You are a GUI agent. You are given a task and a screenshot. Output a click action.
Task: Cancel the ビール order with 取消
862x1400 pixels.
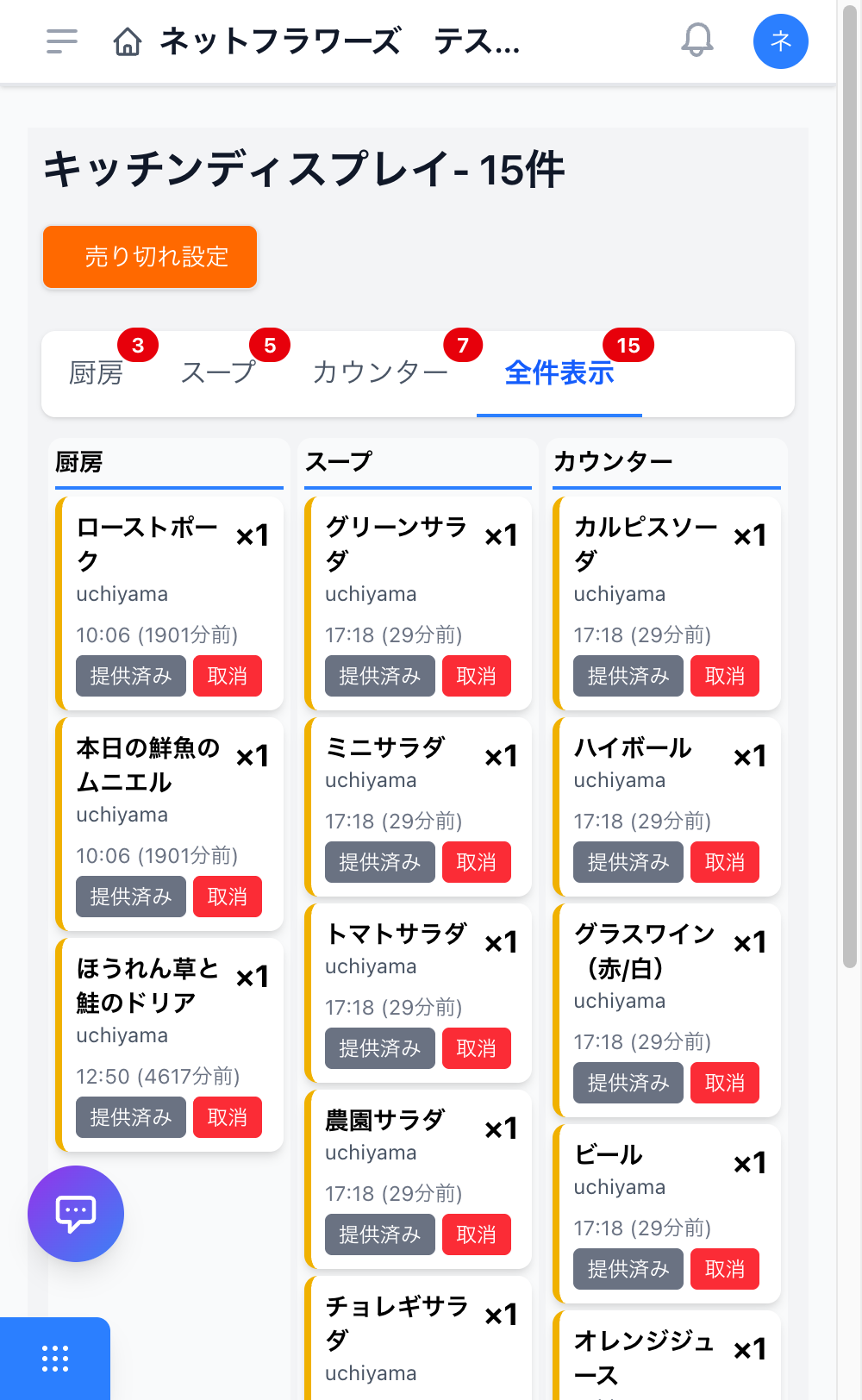[724, 1268]
